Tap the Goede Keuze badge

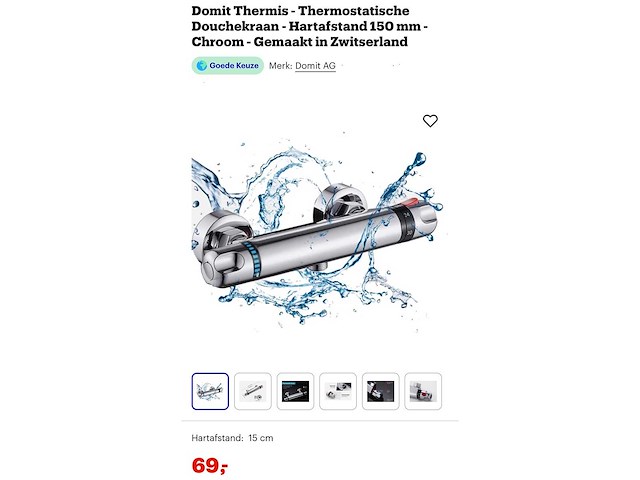[228, 66]
